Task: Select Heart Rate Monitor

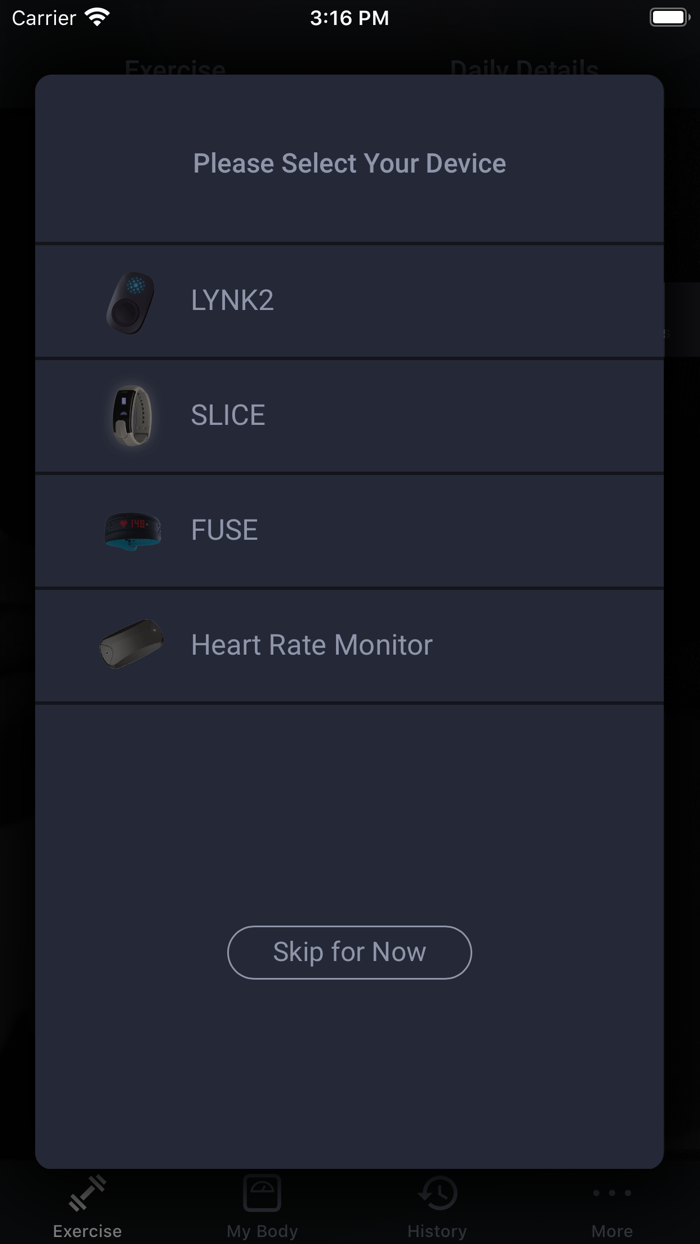Action: pos(349,646)
